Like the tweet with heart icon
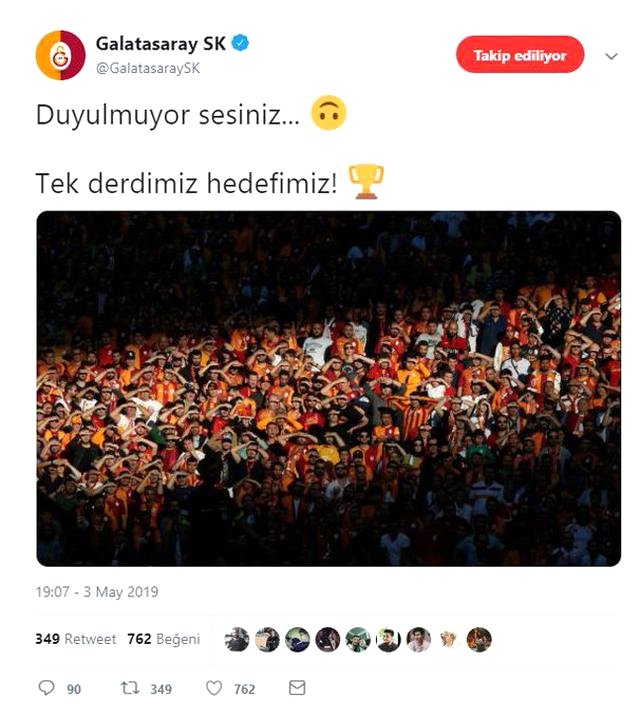Viewport: 640px width, 718px height. [213, 688]
